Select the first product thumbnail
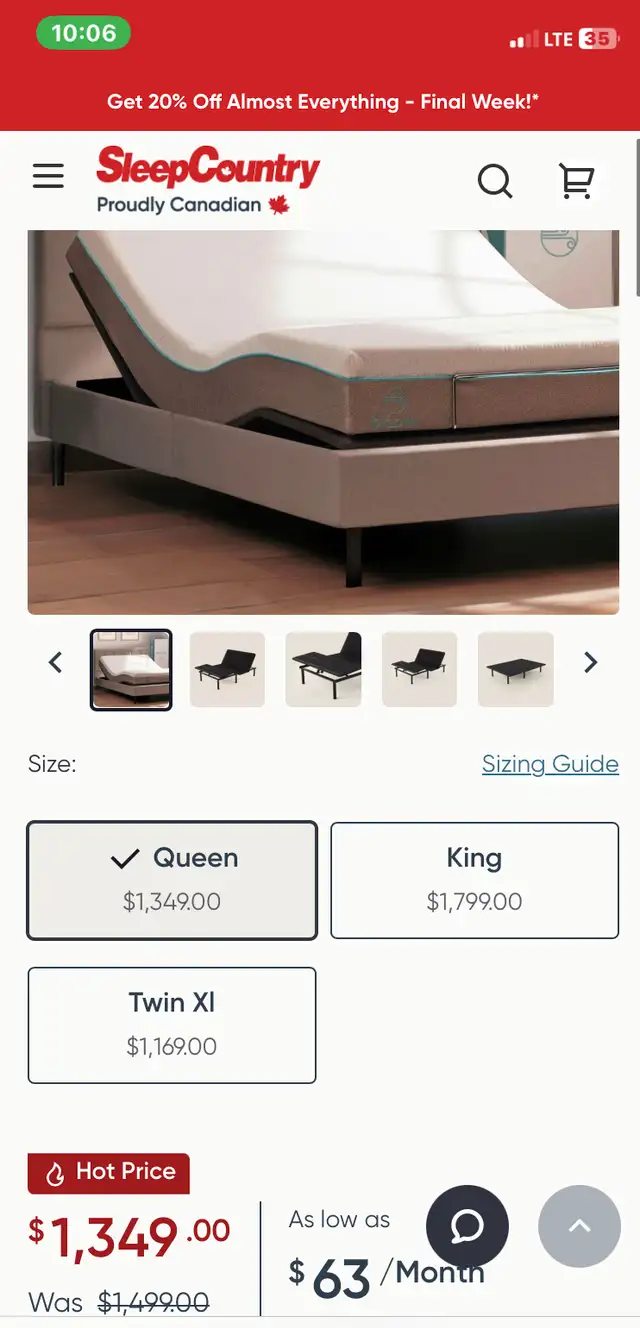This screenshot has height=1328, width=640. 131,669
